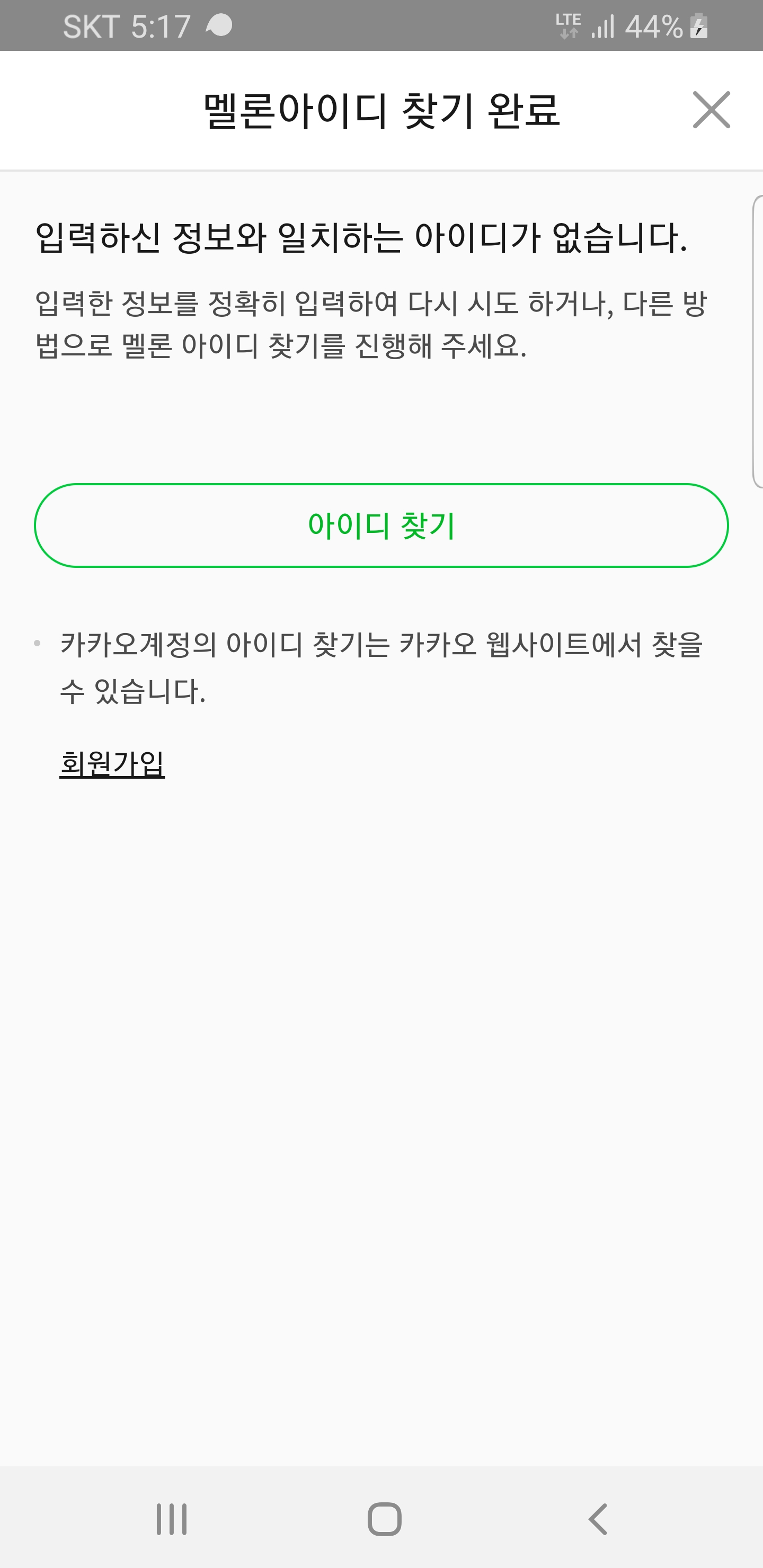Open the 회원가입 link
Viewport: 763px width, 1568px height.
point(112,763)
